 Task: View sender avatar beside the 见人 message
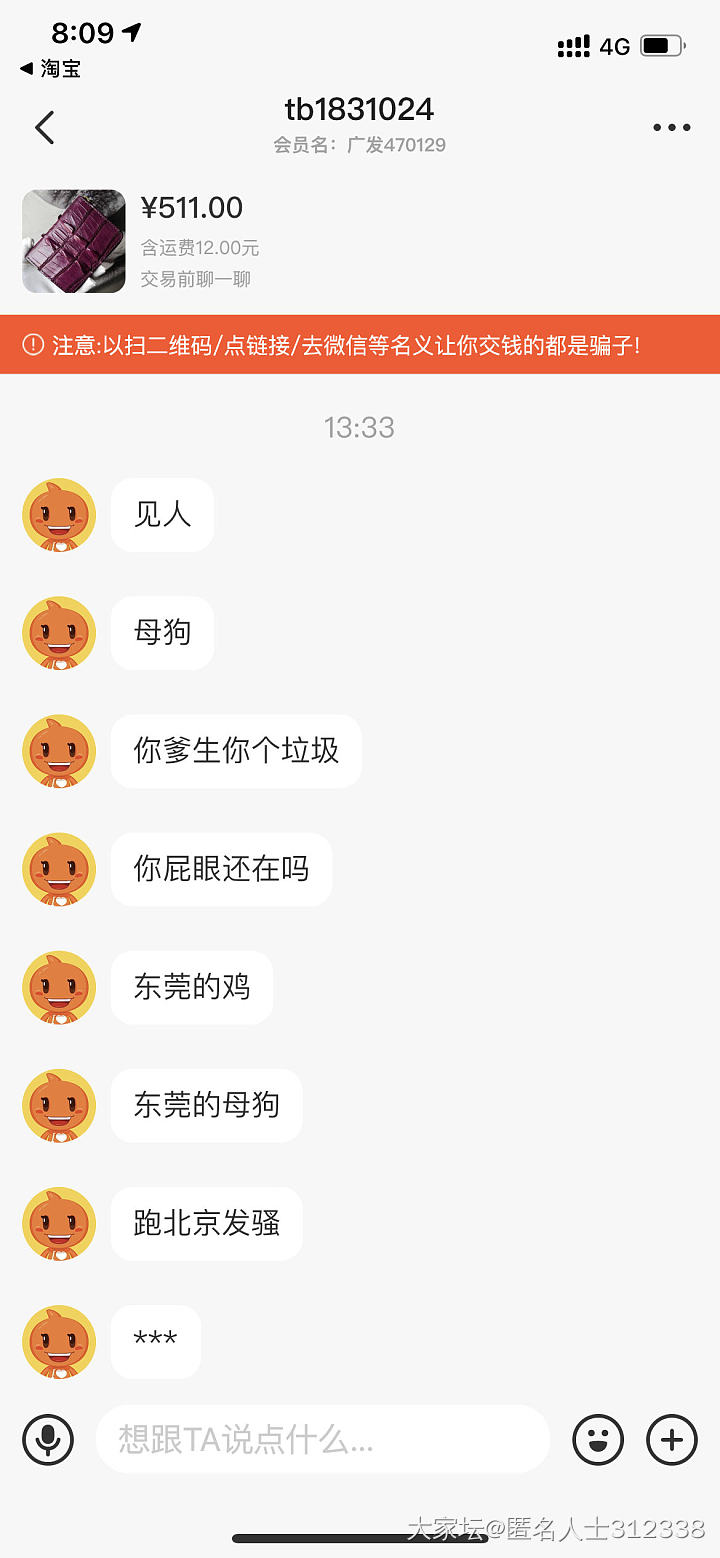coord(59,515)
